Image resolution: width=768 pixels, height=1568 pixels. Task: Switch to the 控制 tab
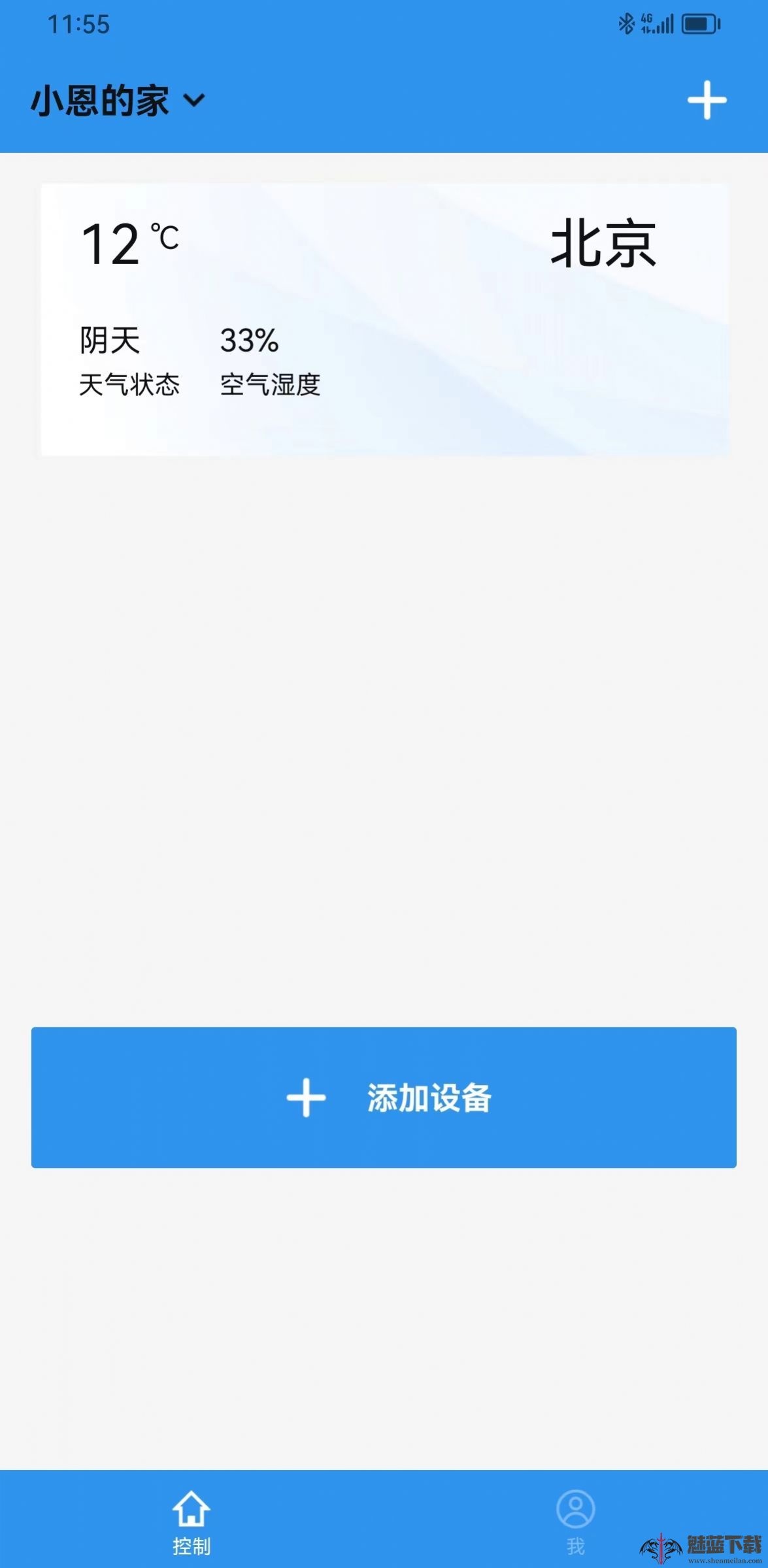pyautogui.click(x=192, y=1516)
